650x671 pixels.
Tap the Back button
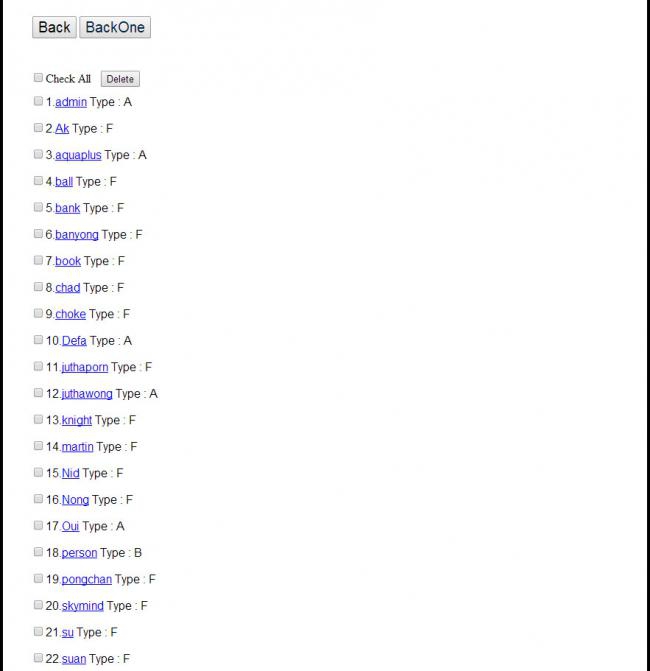point(54,27)
